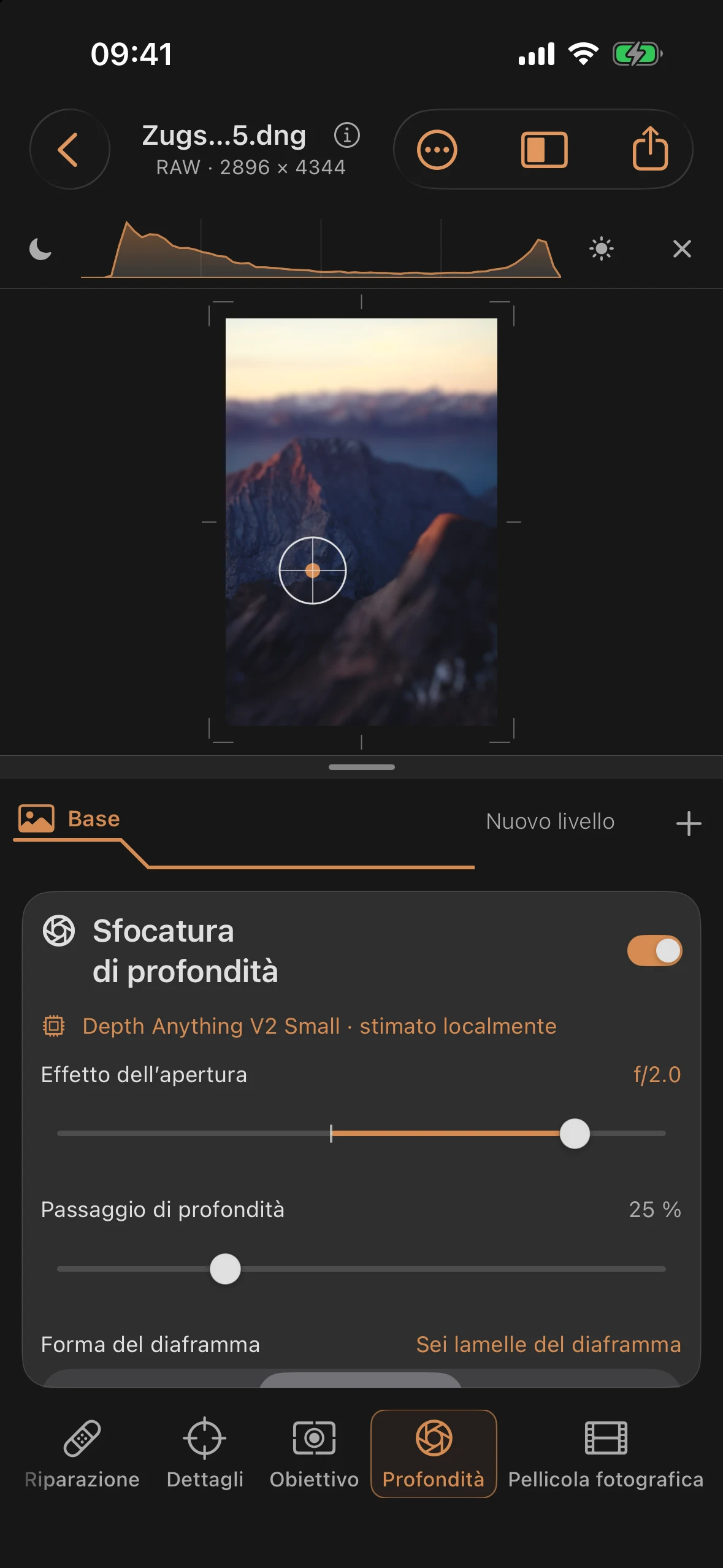Select the Profondità tool
Screen dimensions: 723x1568
click(x=434, y=1454)
